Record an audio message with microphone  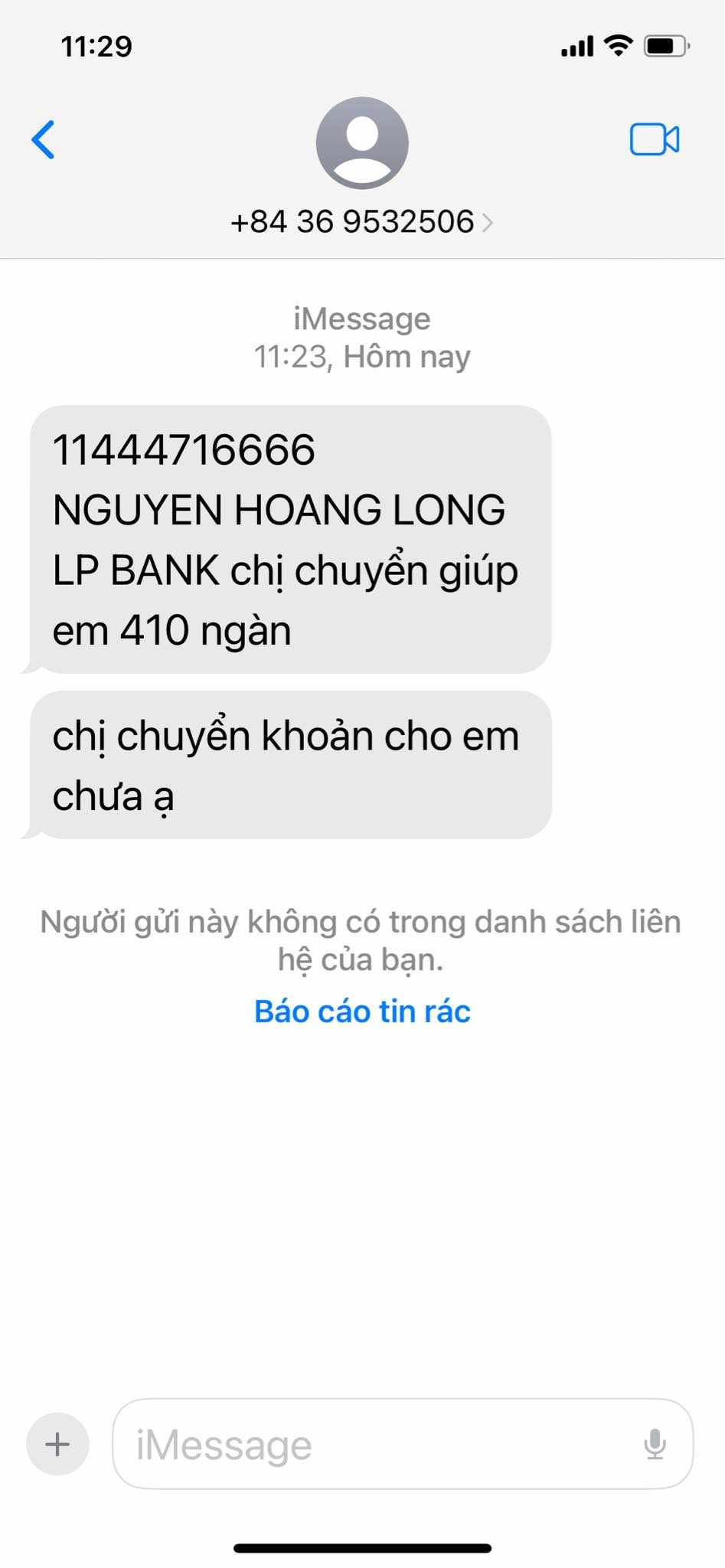655,1445
